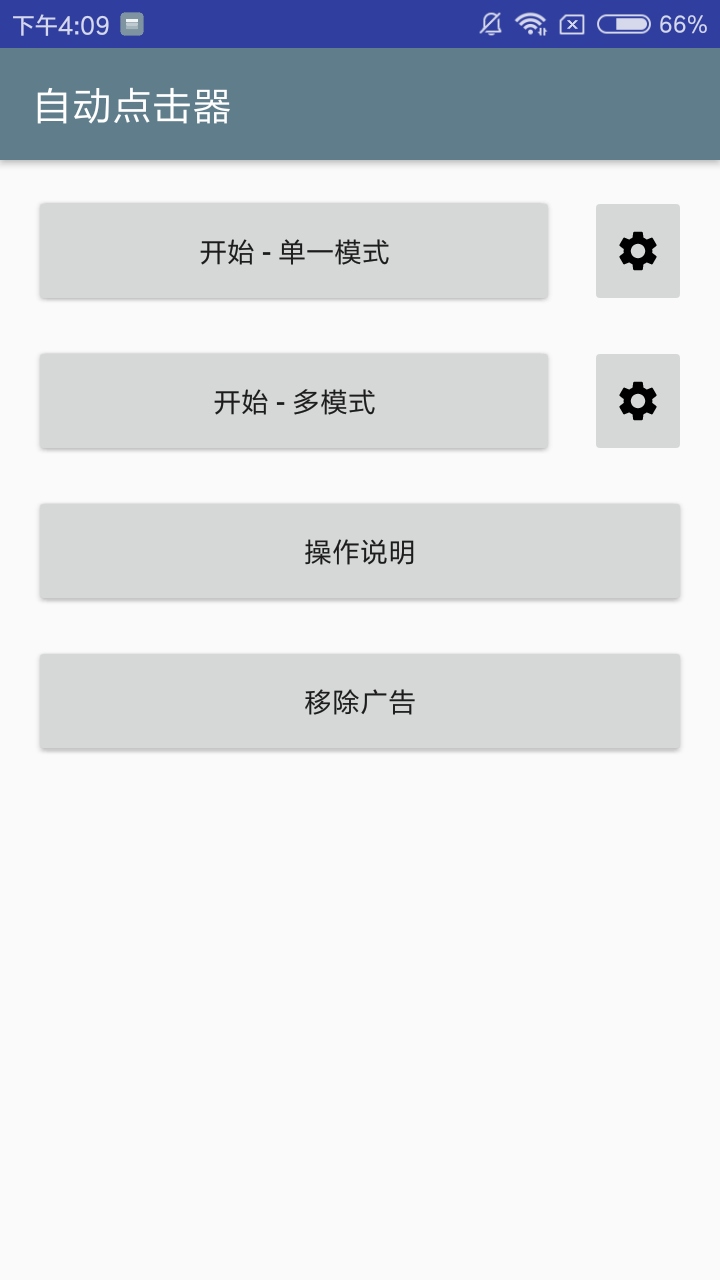Click the lower gear configuration icon
720x1280 pixels.
637,401
